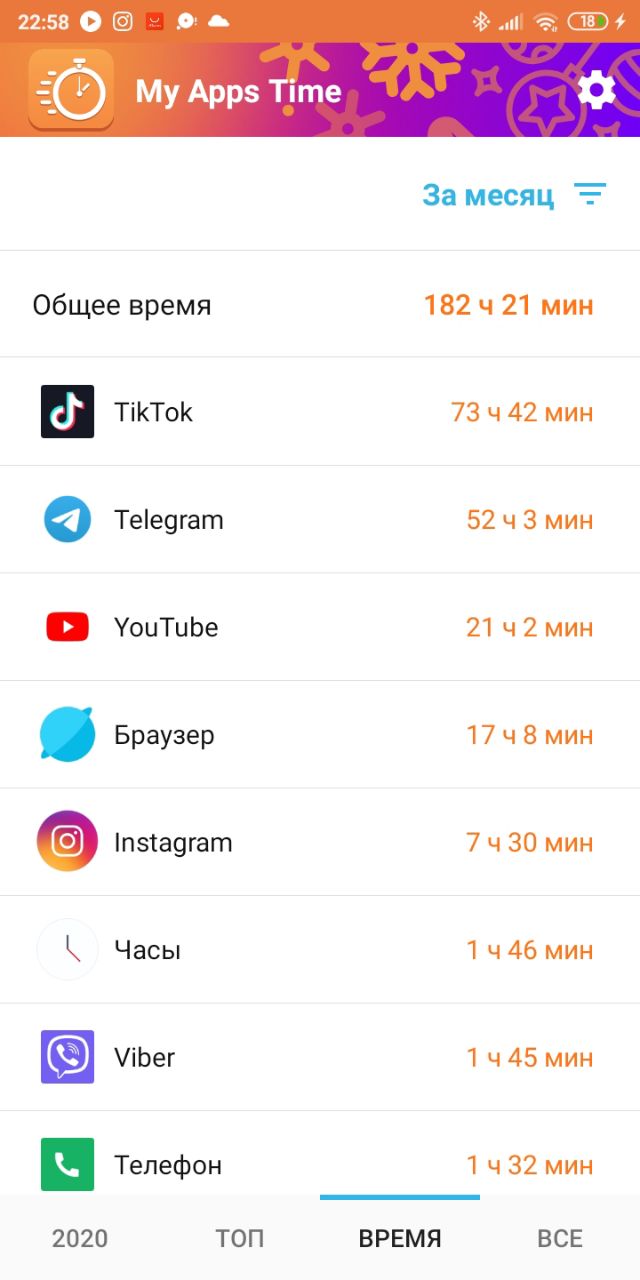Switch to the ТОП tab
This screenshot has width=640, height=1280.
tap(240, 1238)
